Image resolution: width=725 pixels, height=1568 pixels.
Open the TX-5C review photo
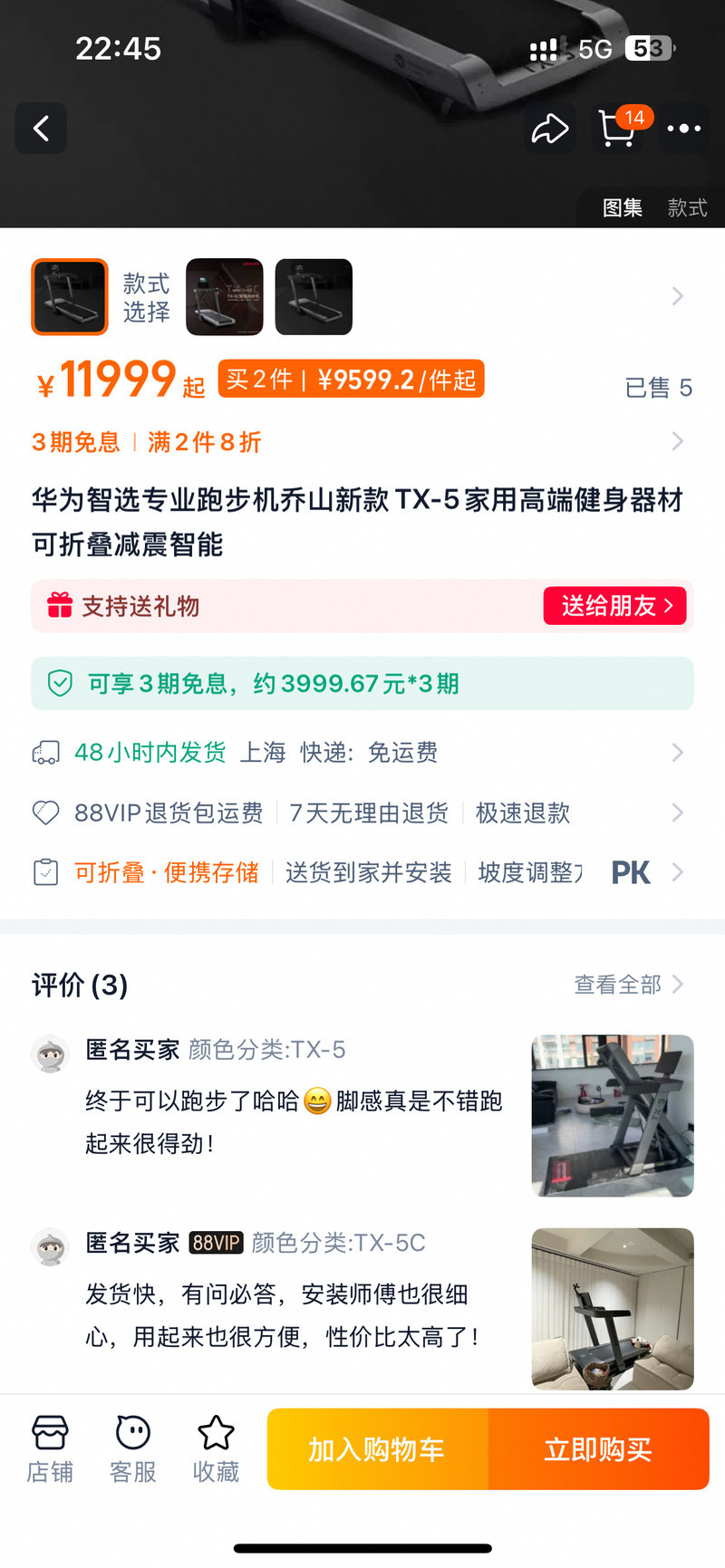(613, 1308)
